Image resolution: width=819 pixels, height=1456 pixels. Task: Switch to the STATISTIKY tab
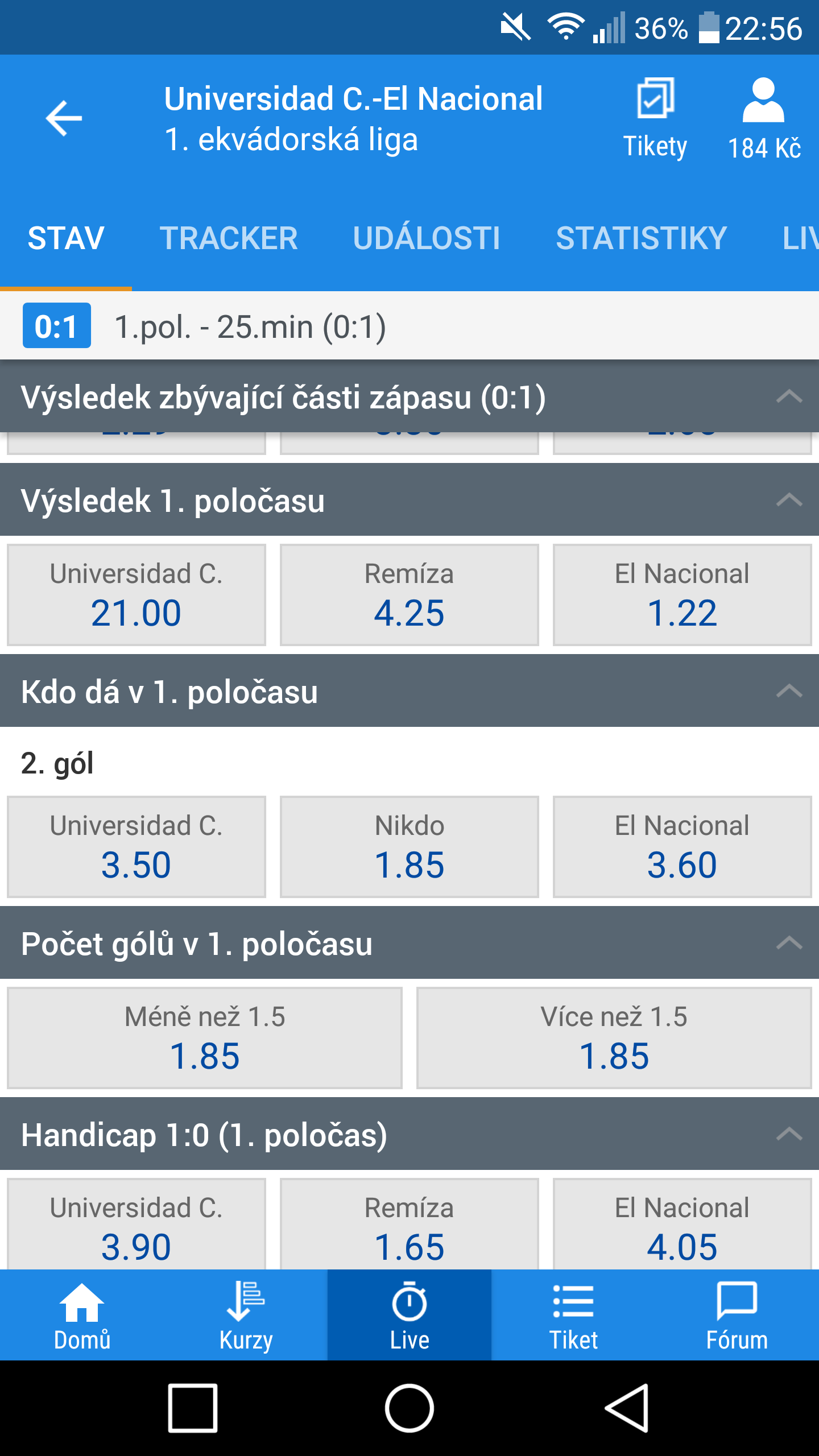click(642, 238)
